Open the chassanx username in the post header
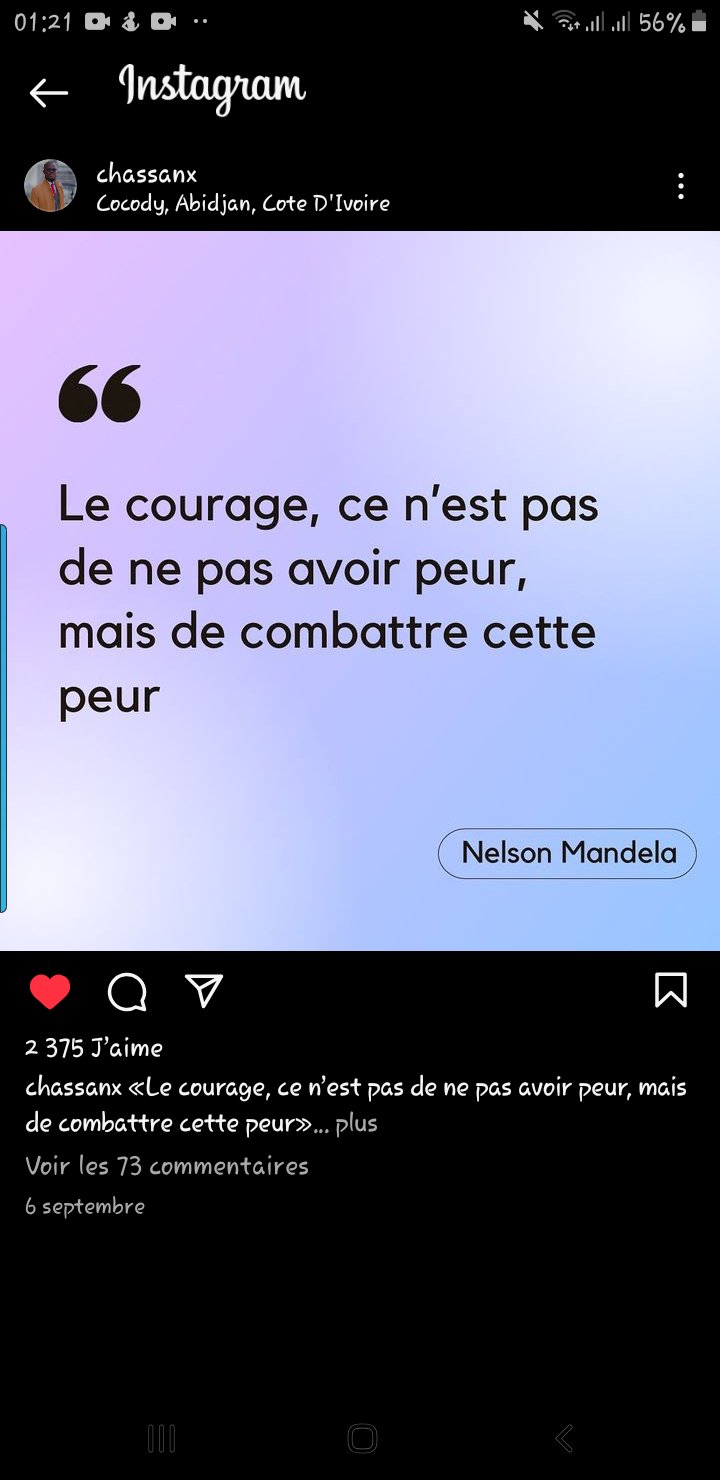This screenshot has width=720, height=1480. pos(146,174)
